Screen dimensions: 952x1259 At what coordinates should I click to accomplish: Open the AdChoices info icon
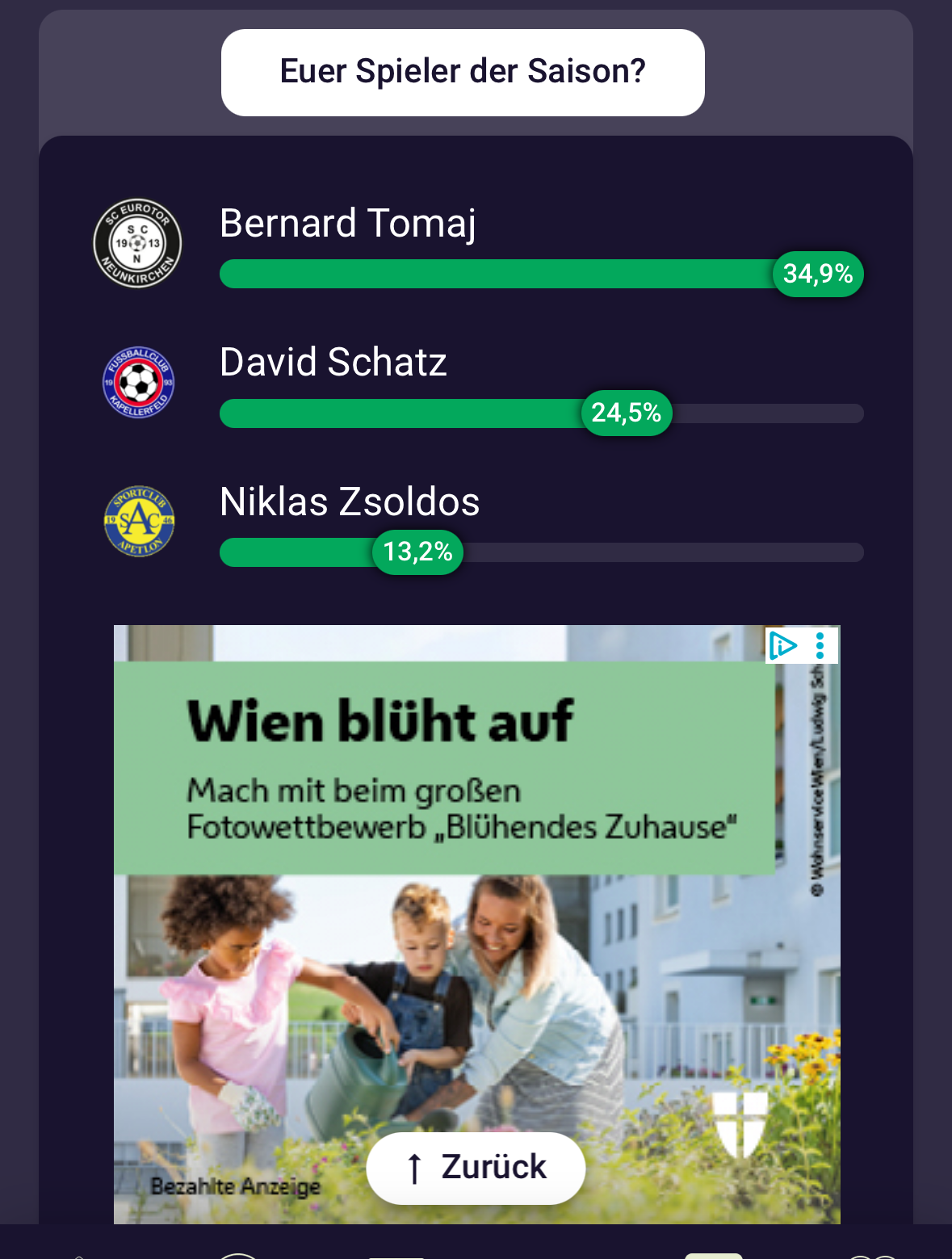782,645
